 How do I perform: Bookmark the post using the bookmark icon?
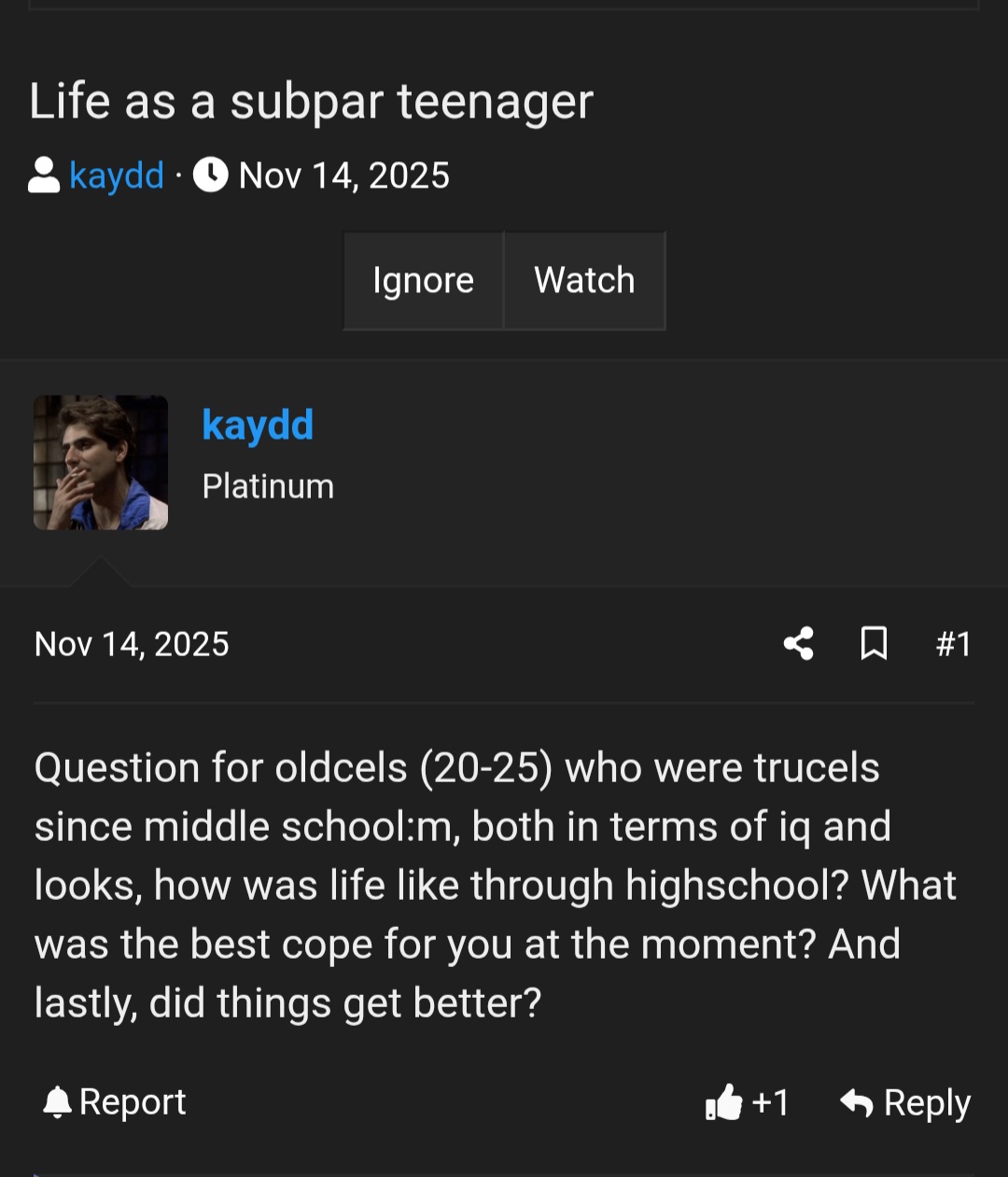coord(874,643)
